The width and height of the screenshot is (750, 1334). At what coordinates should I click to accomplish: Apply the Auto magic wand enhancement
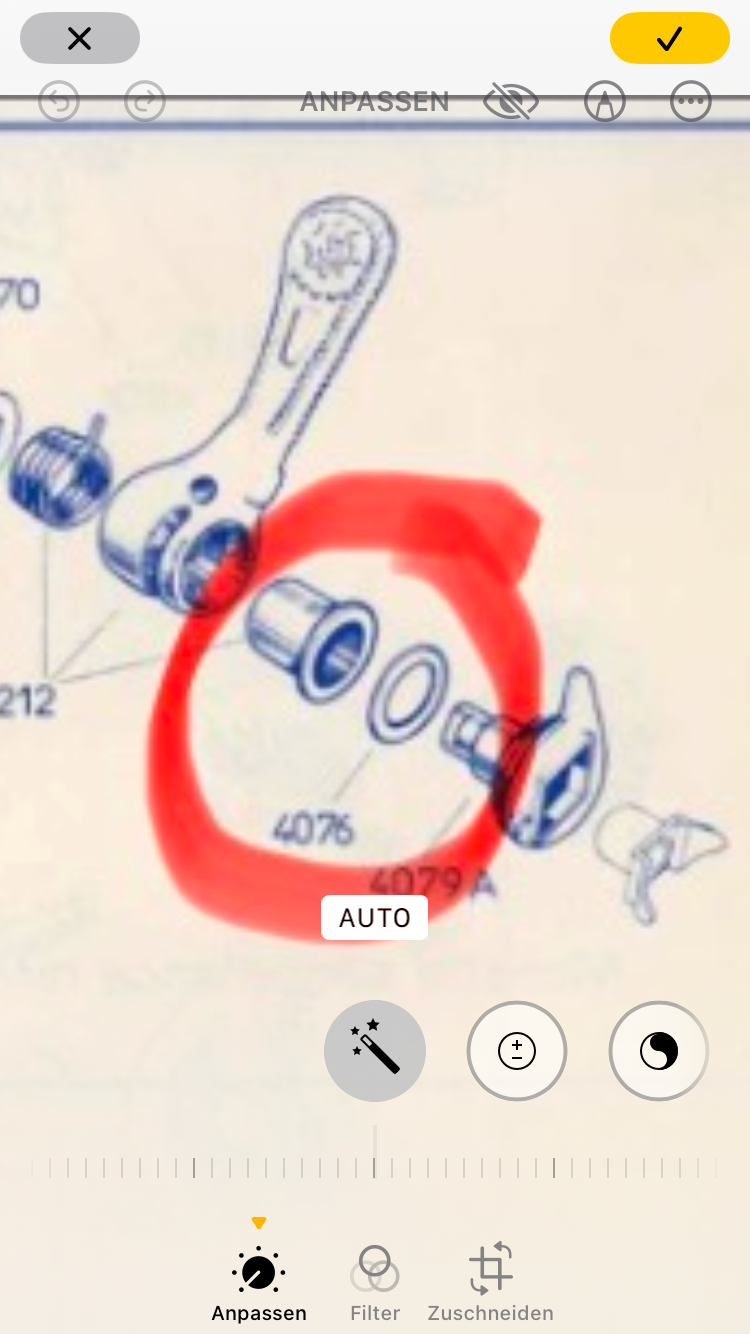[375, 1051]
